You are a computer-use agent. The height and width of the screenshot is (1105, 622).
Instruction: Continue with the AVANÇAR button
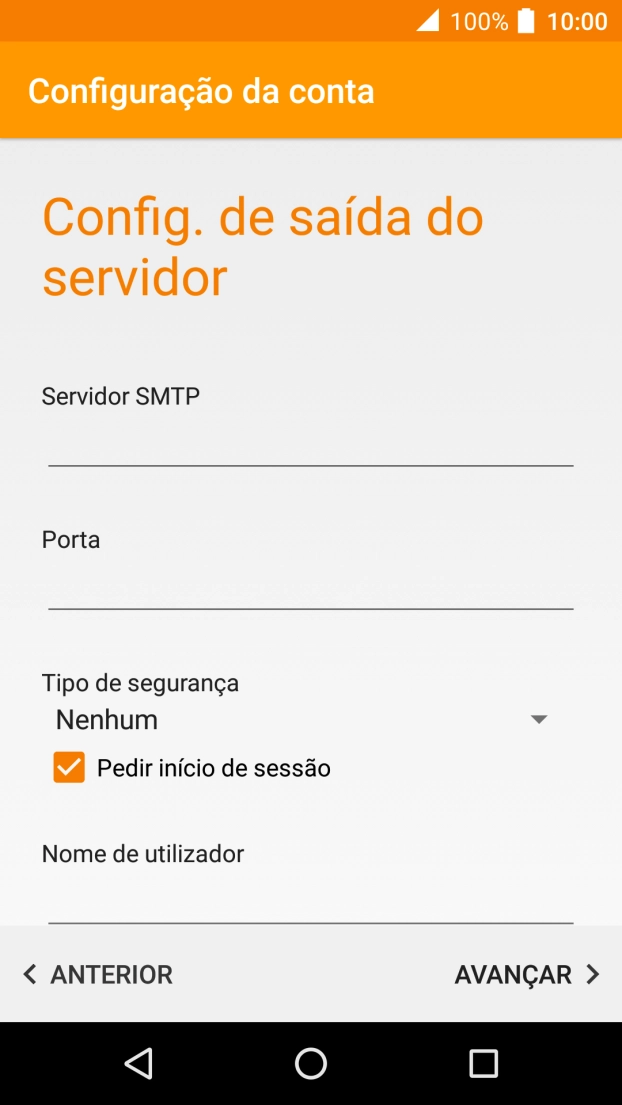[526, 974]
